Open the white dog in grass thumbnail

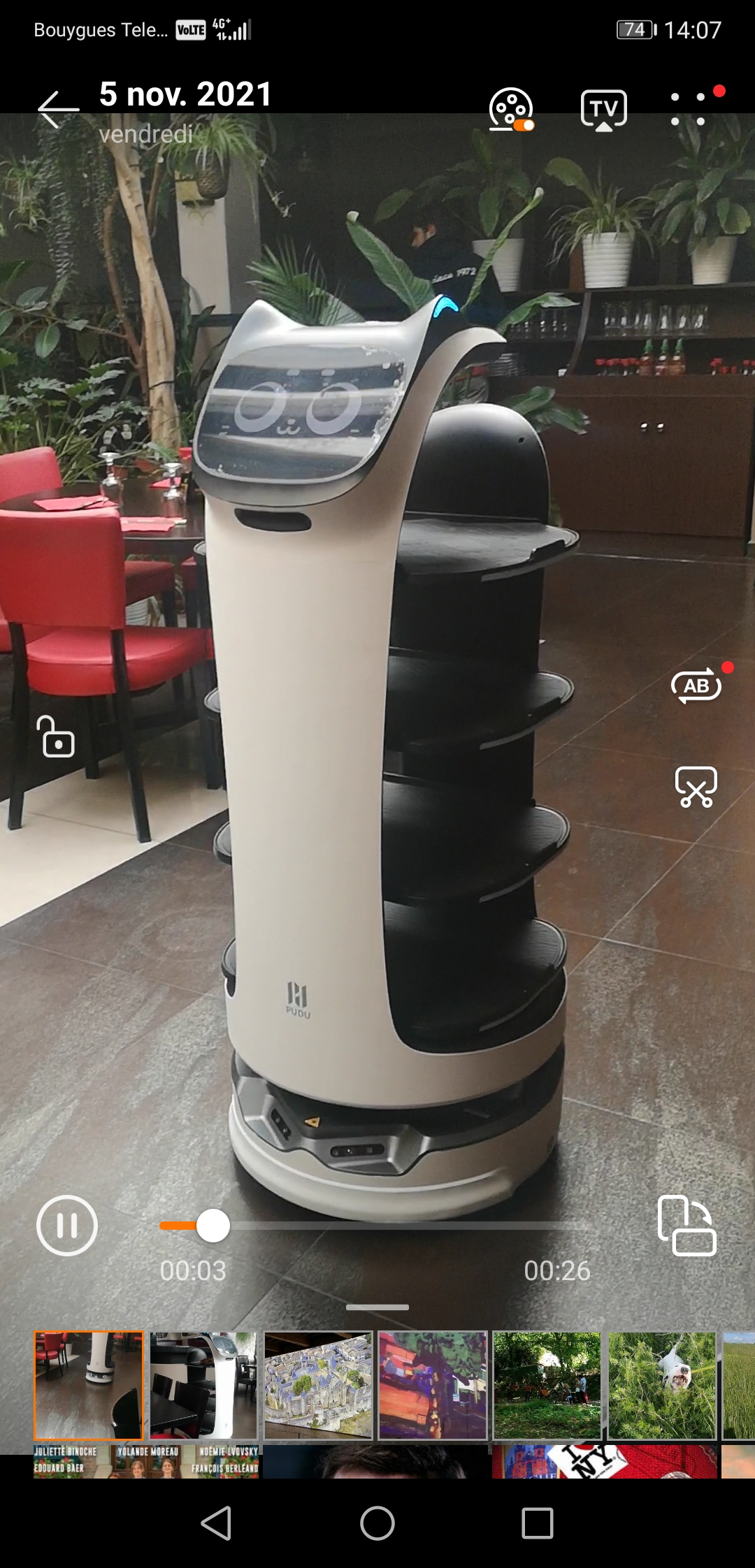click(x=662, y=1385)
